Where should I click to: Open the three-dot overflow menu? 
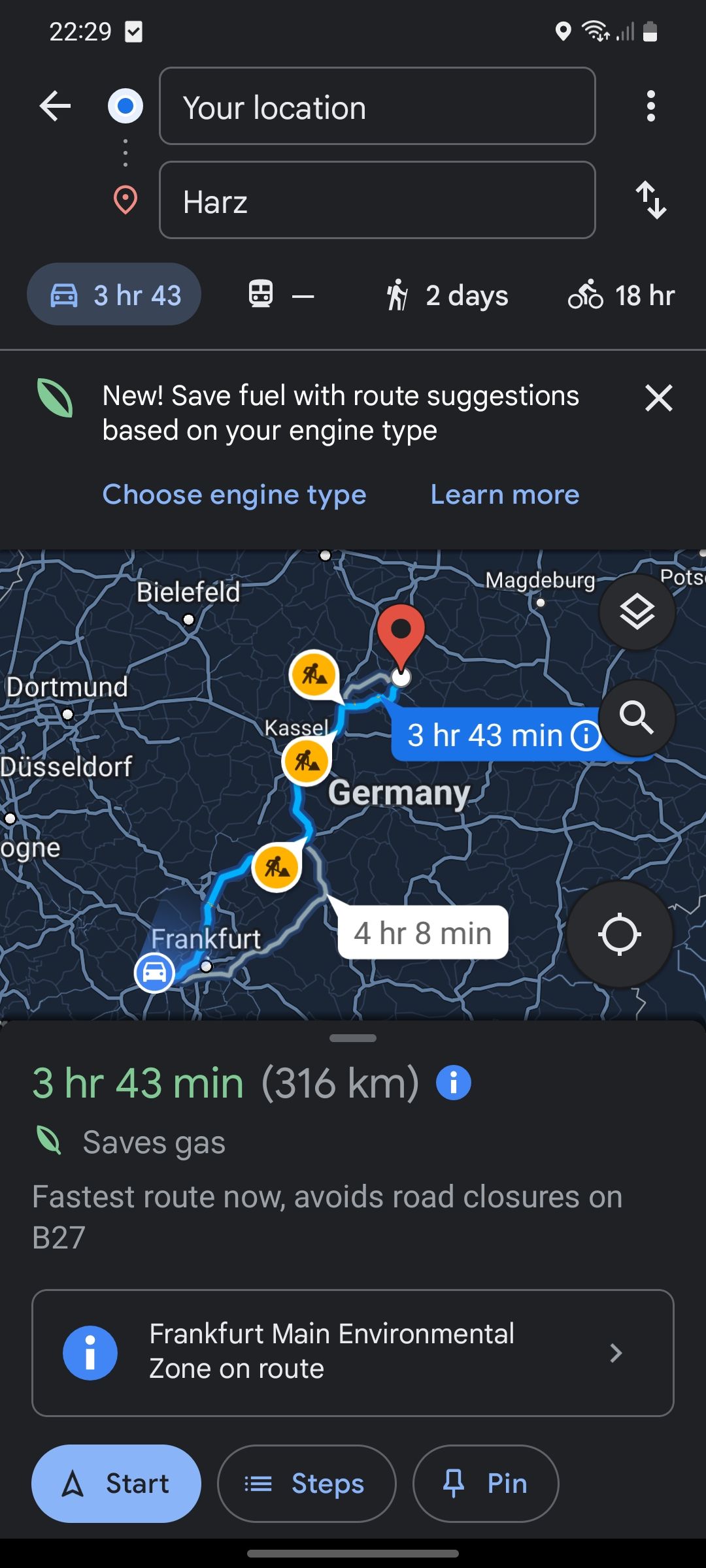click(650, 106)
